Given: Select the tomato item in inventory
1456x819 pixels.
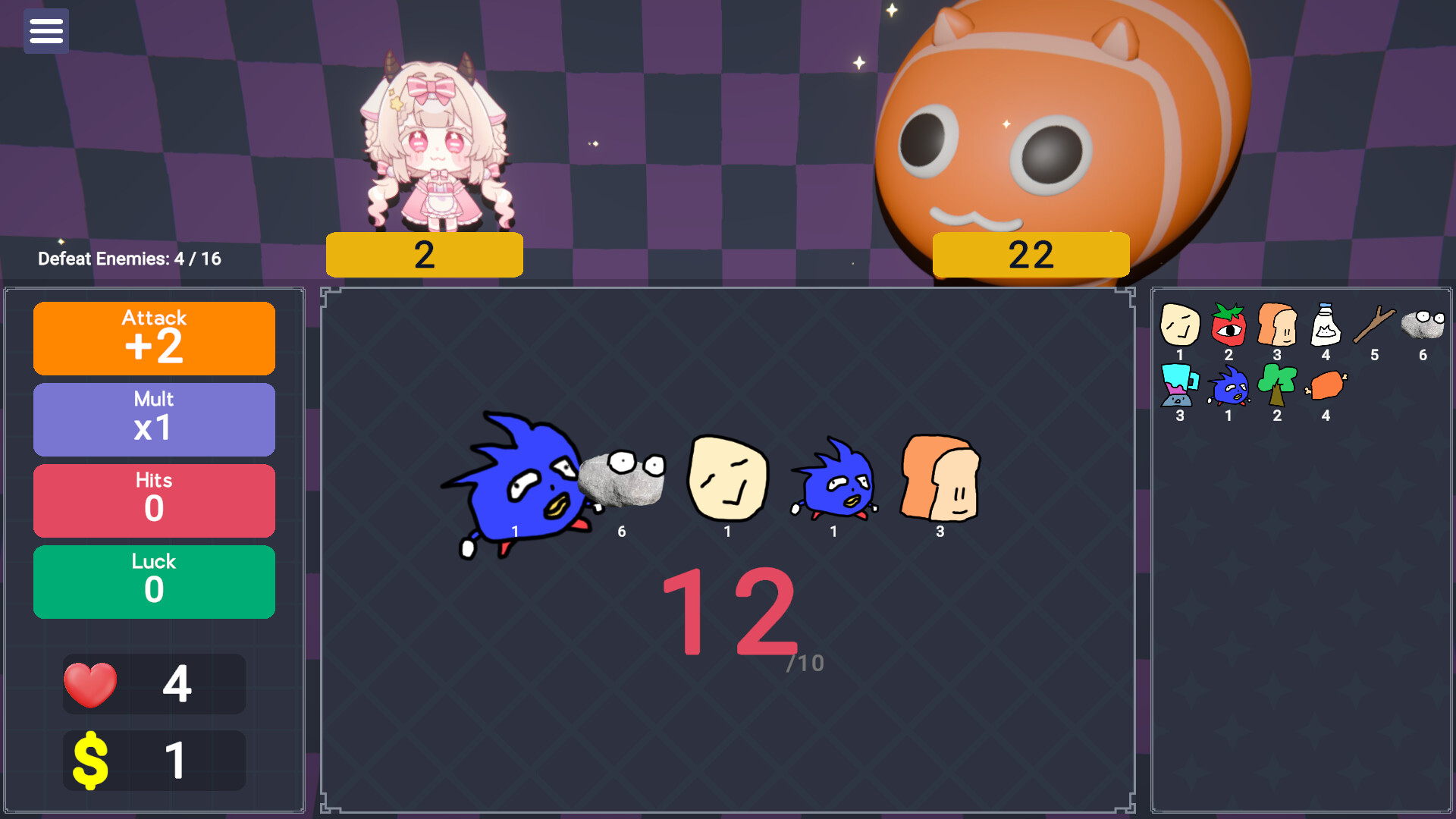Looking at the screenshot, I should point(1228,325).
